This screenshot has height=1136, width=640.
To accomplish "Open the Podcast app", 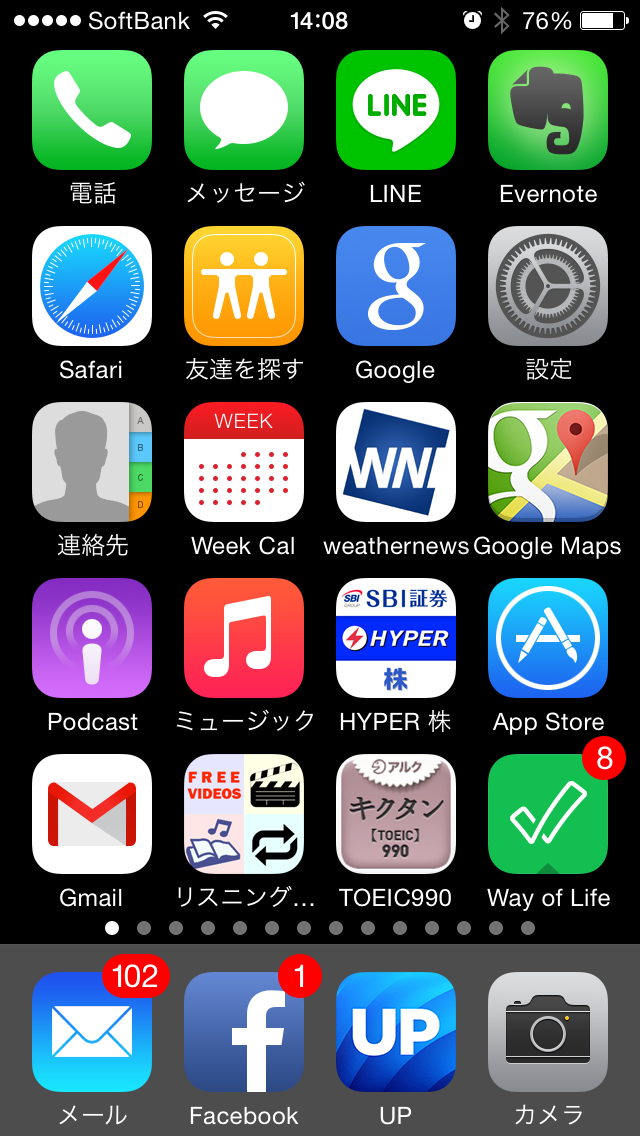I will coord(92,638).
